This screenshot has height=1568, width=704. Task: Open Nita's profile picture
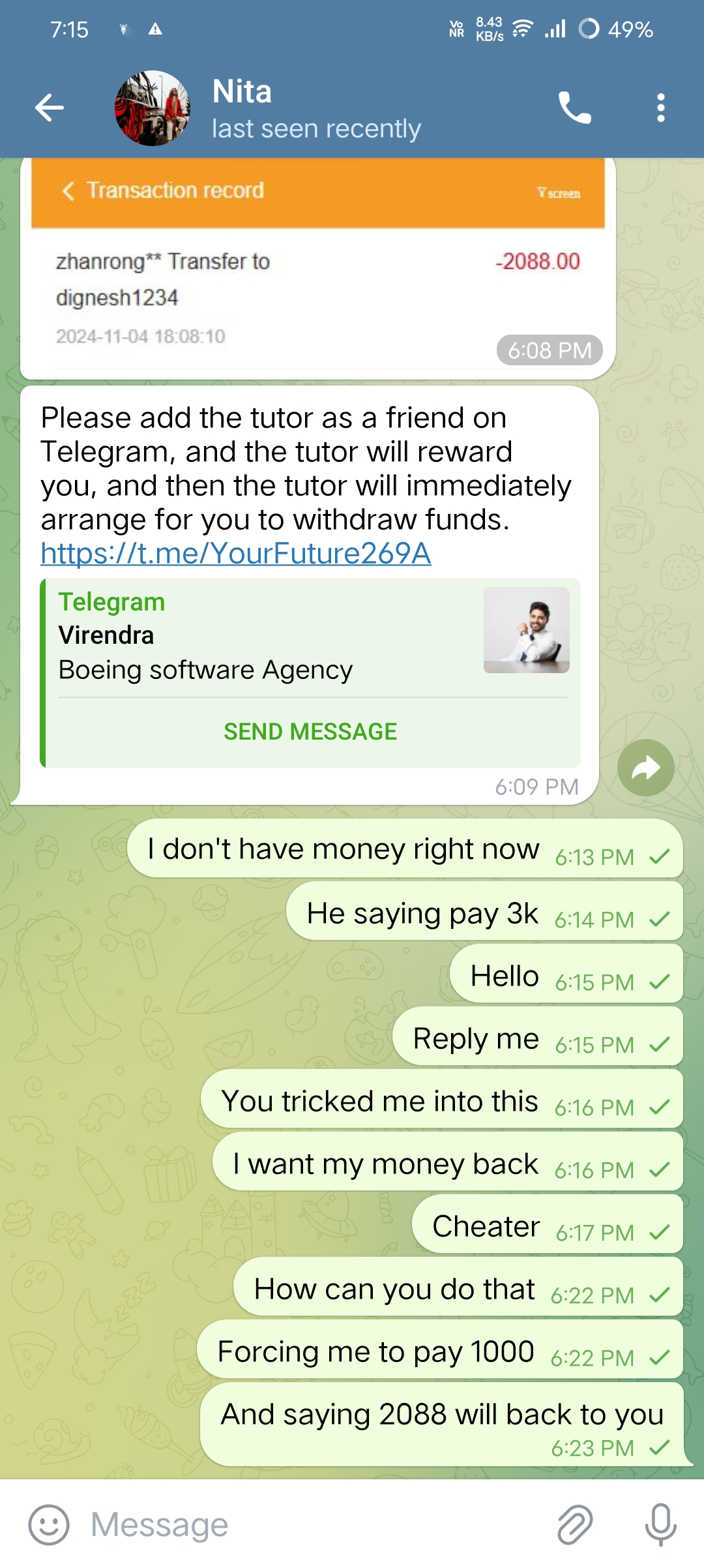pyautogui.click(x=153, y=108)
